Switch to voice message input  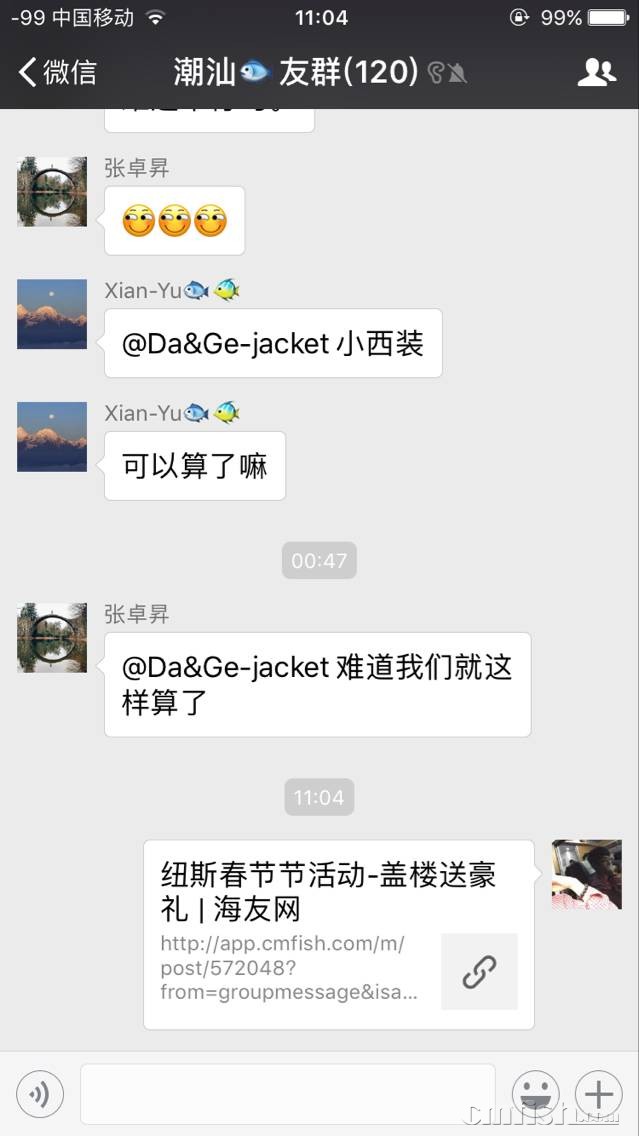point(40,1093)
